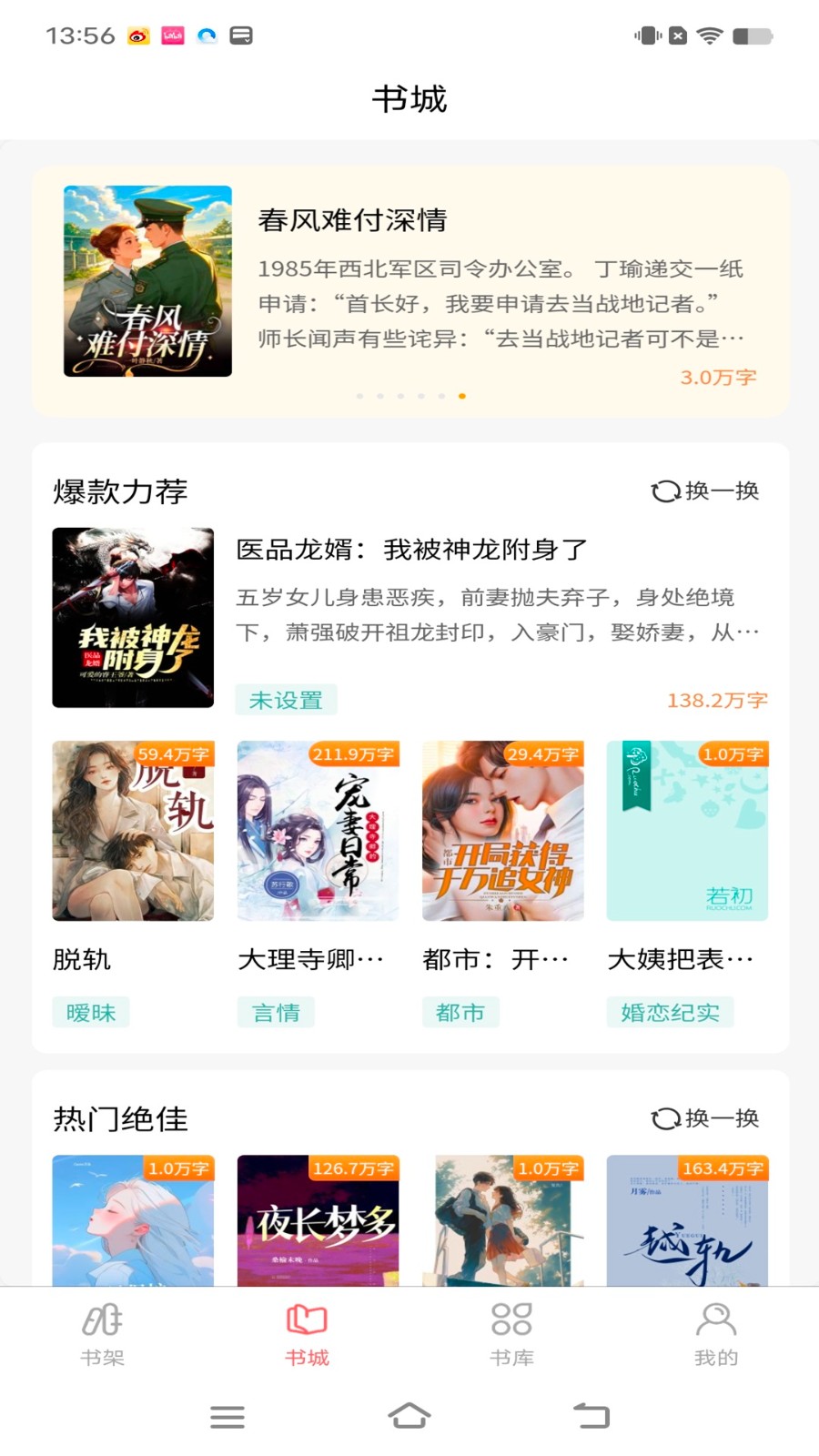Open the 脱轨 book cover
The width and height of the screenshot is (819, 1456).
[x=132, y=831]
